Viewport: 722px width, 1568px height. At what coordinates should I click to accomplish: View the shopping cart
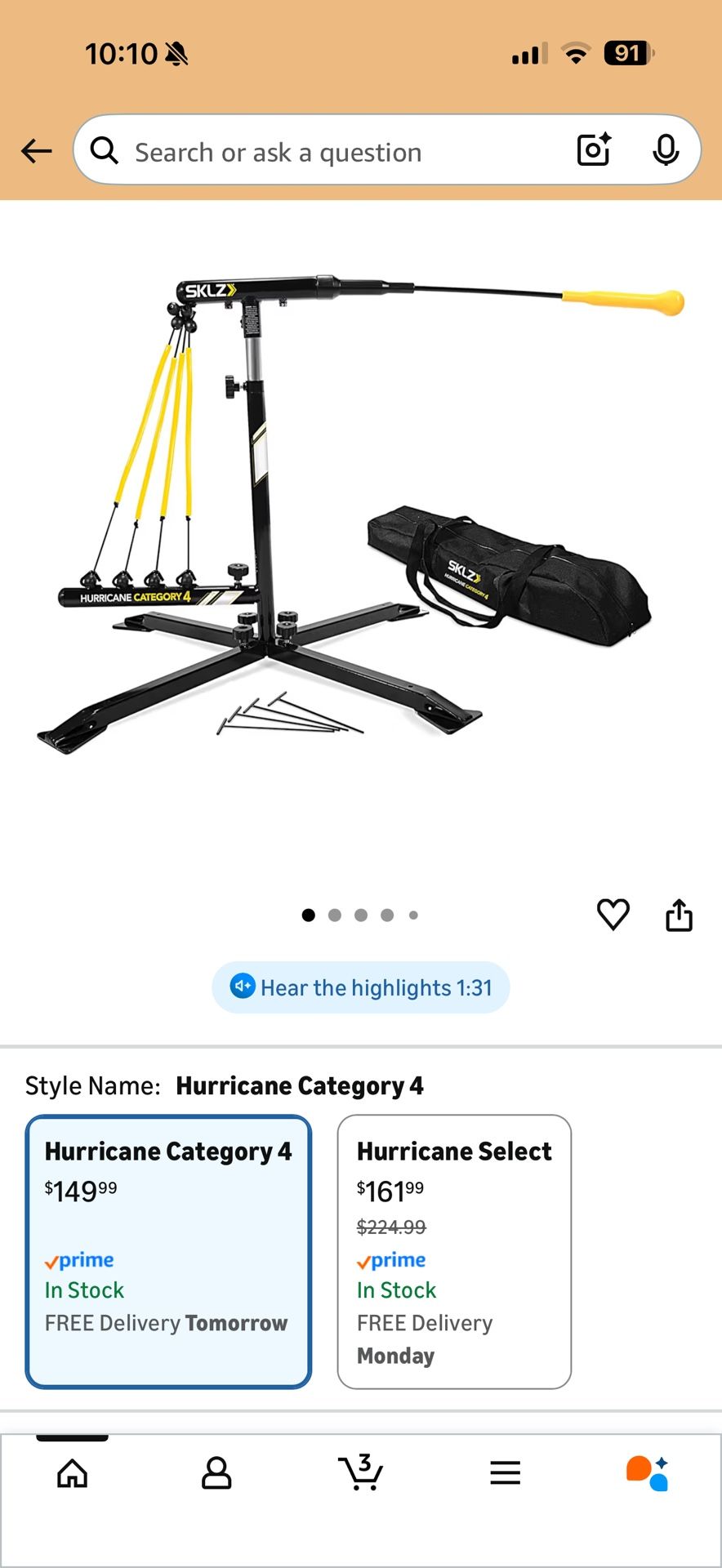click(360, 1473)
